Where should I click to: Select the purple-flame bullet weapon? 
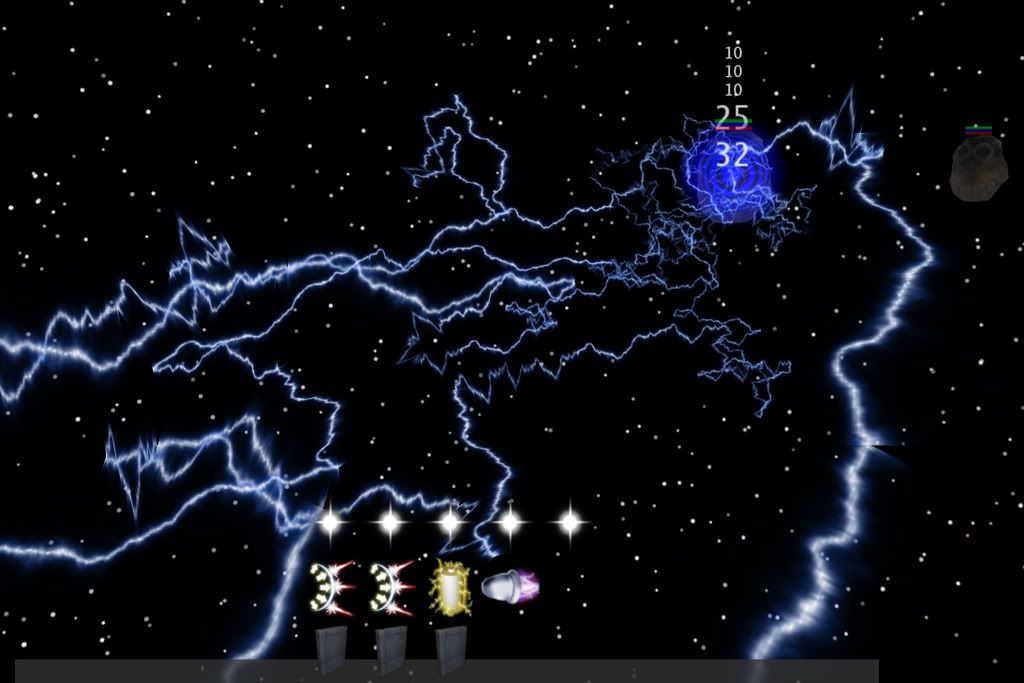(x=510, y=586)
